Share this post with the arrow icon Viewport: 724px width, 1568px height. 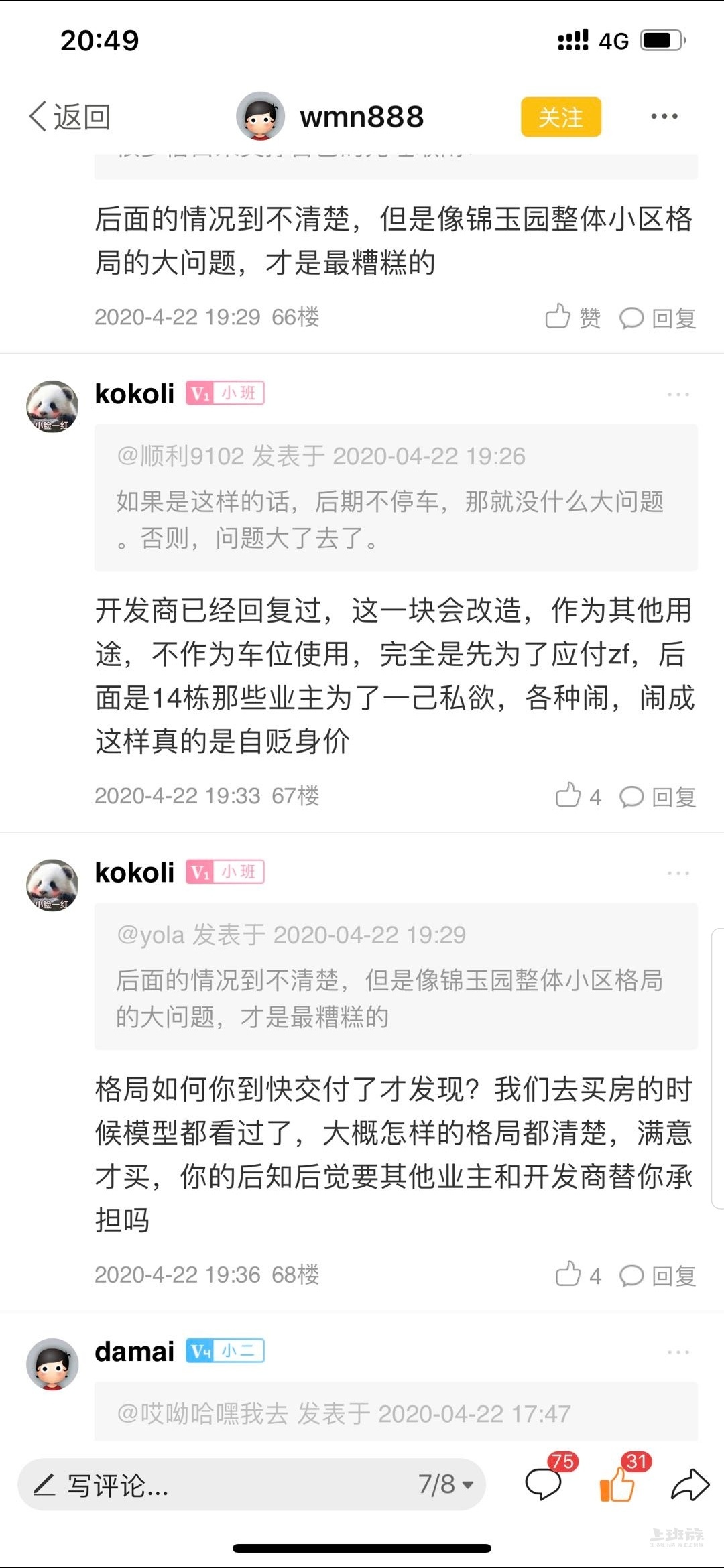tap(690, 1485)
